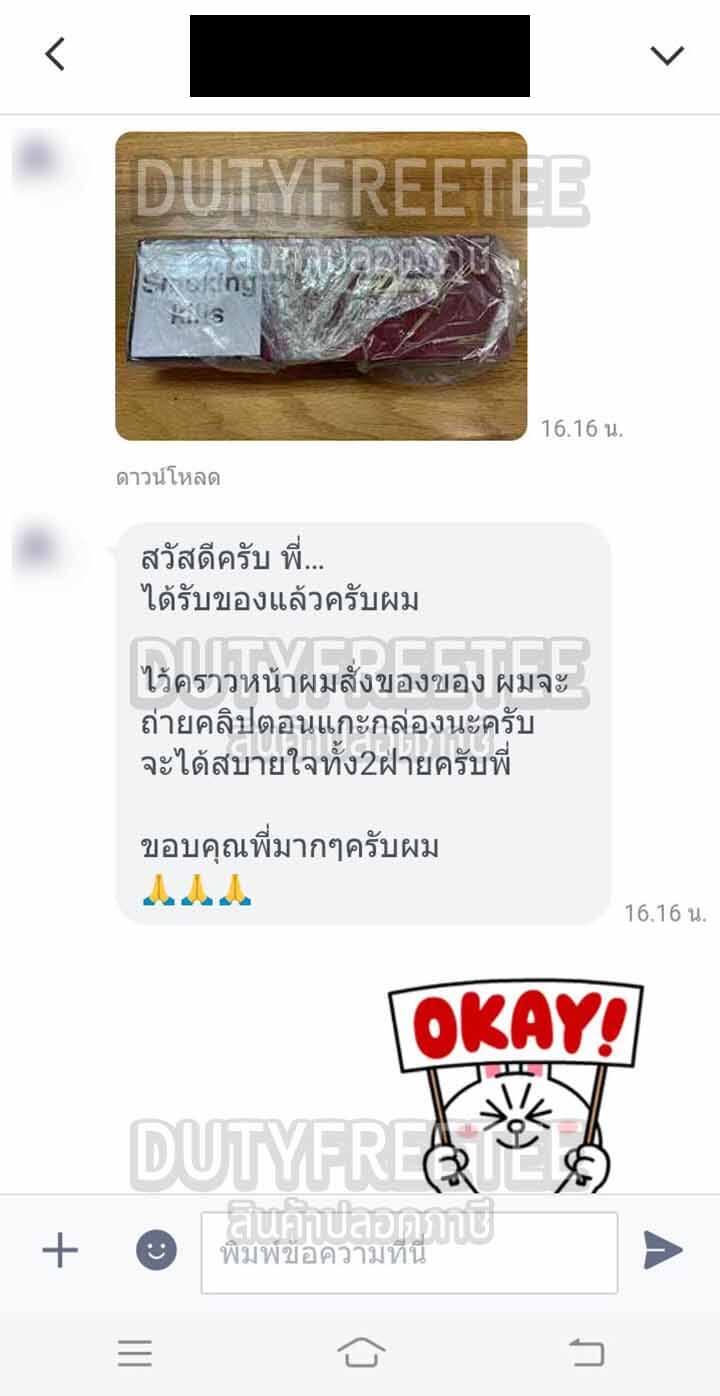Go back from this chat
The width and height of the screenshot is (720, 1396).
(x=55, y=54)
